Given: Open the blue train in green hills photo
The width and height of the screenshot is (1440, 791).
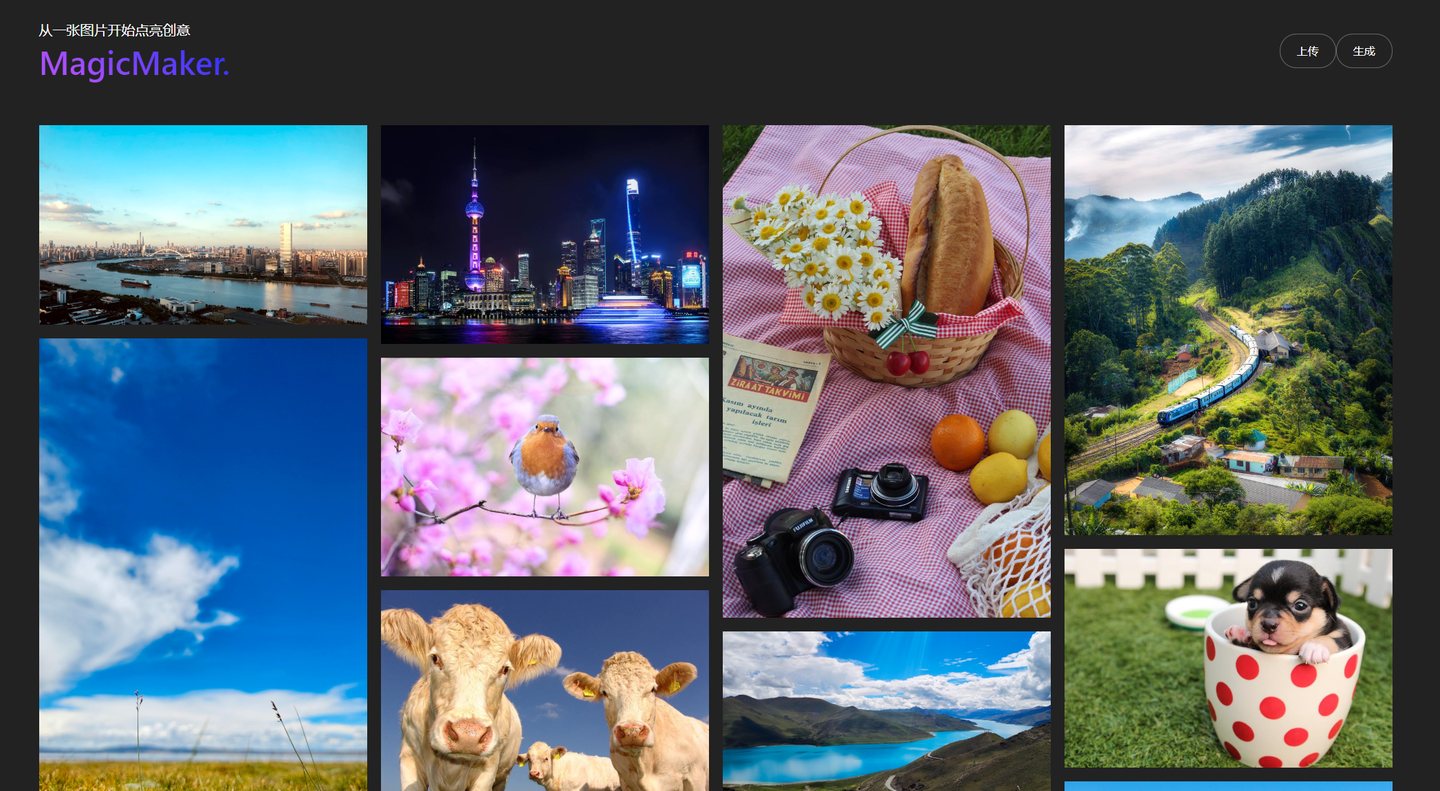Looking at the screenshot, I should pos(1228,330).
